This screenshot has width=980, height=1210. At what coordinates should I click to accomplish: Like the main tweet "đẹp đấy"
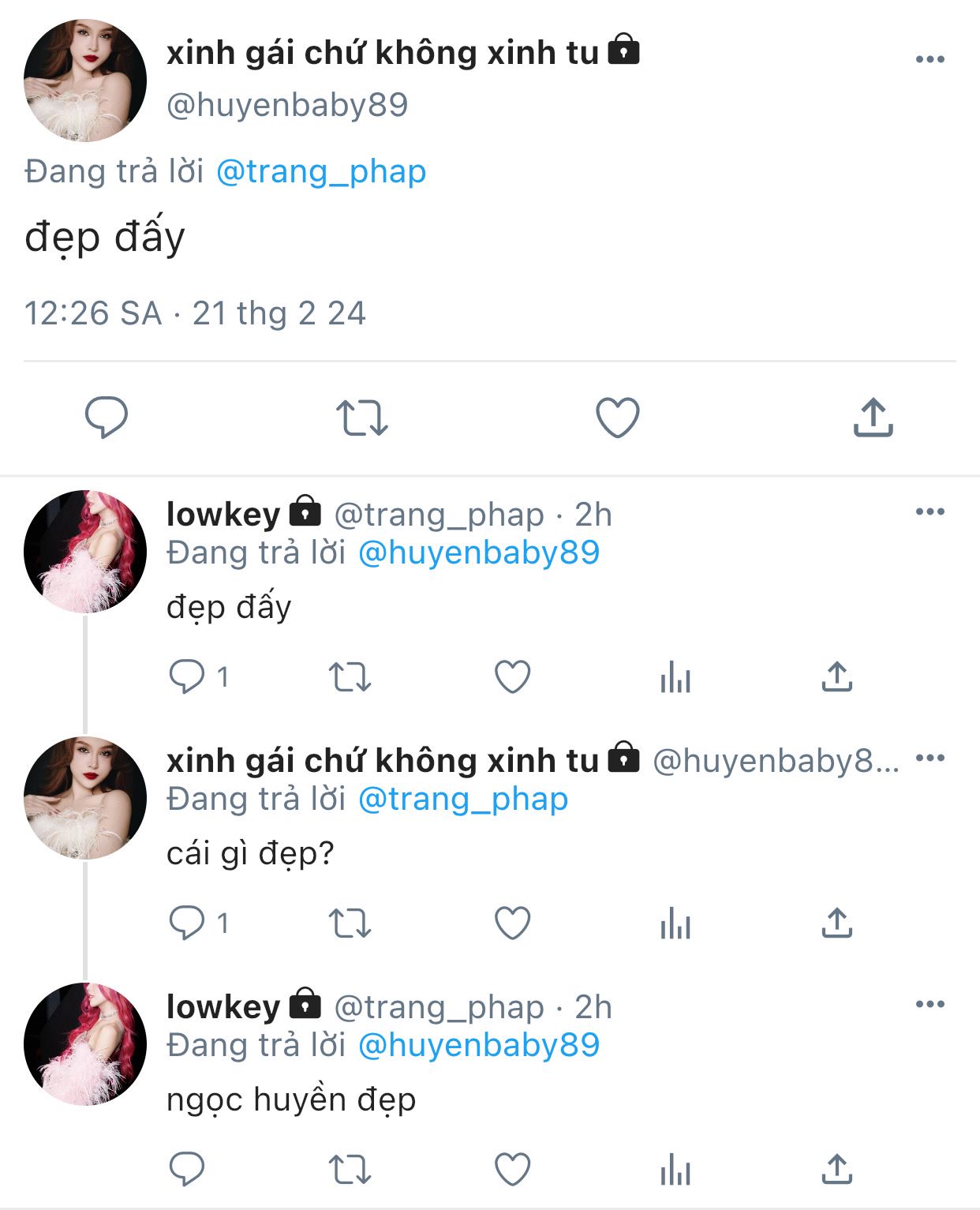[x=617, y=417]
